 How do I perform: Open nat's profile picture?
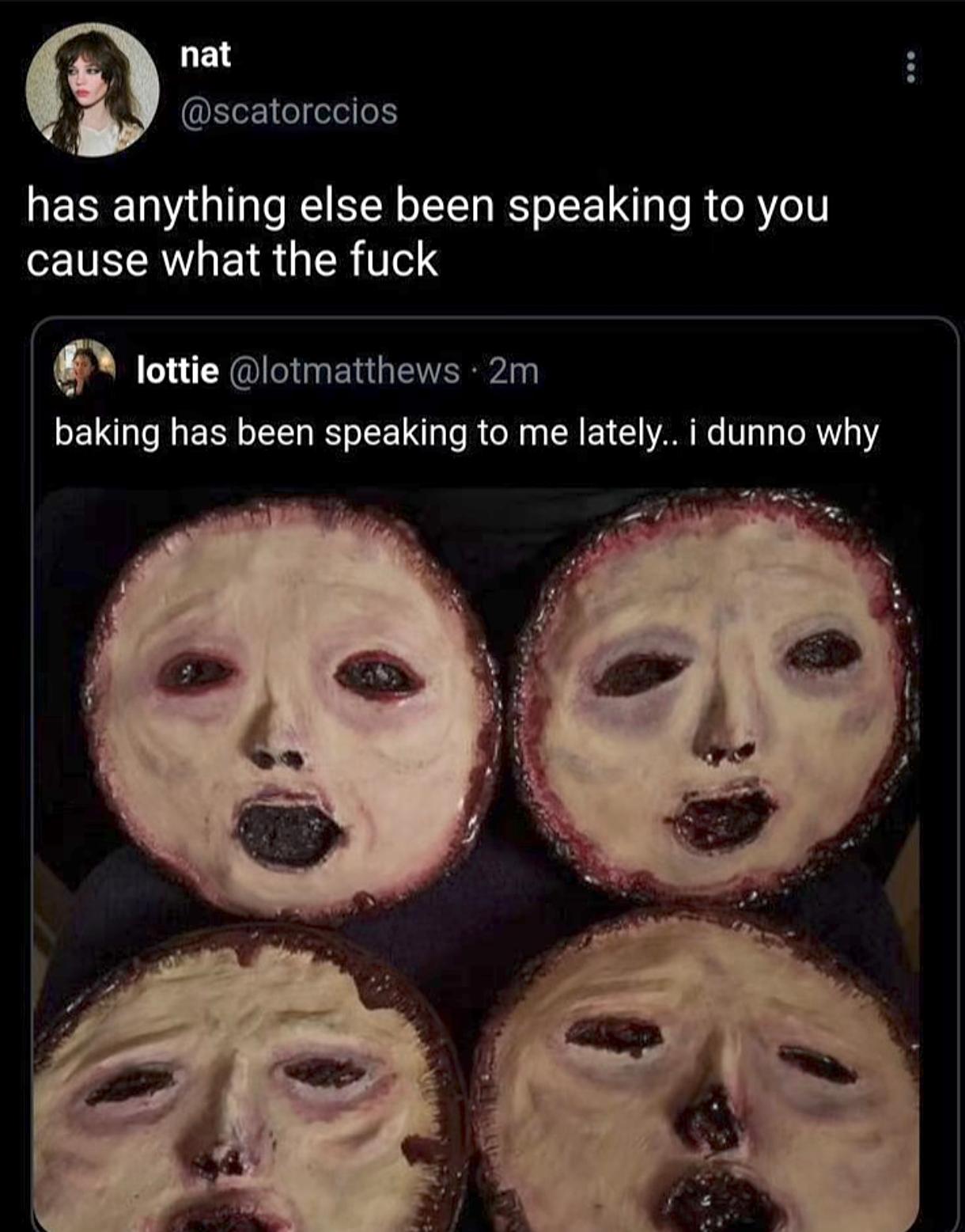pyautogui.click(x=93, y=89)
